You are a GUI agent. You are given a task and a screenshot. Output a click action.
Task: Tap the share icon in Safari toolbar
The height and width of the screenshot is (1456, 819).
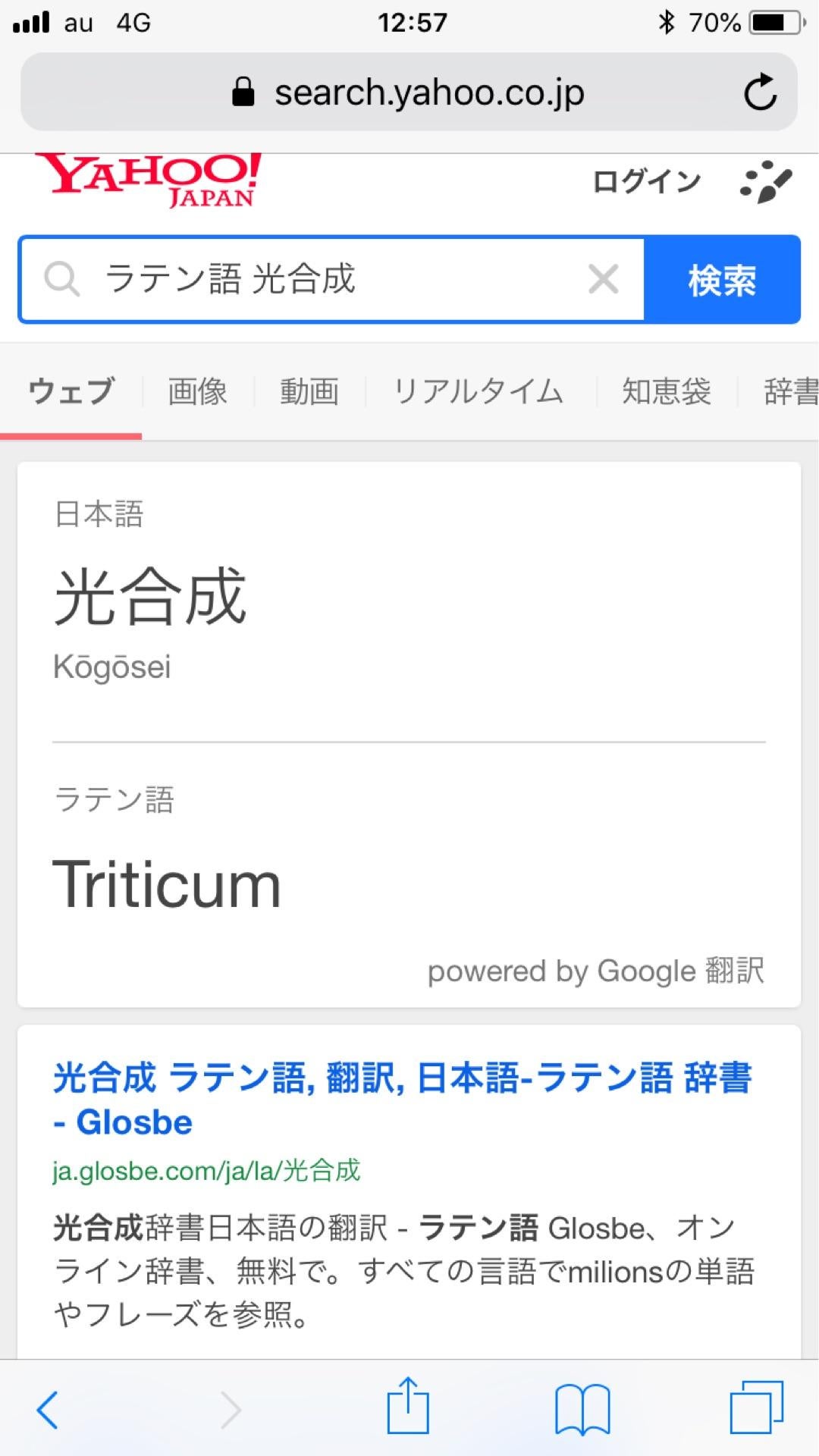(409, 1417)
